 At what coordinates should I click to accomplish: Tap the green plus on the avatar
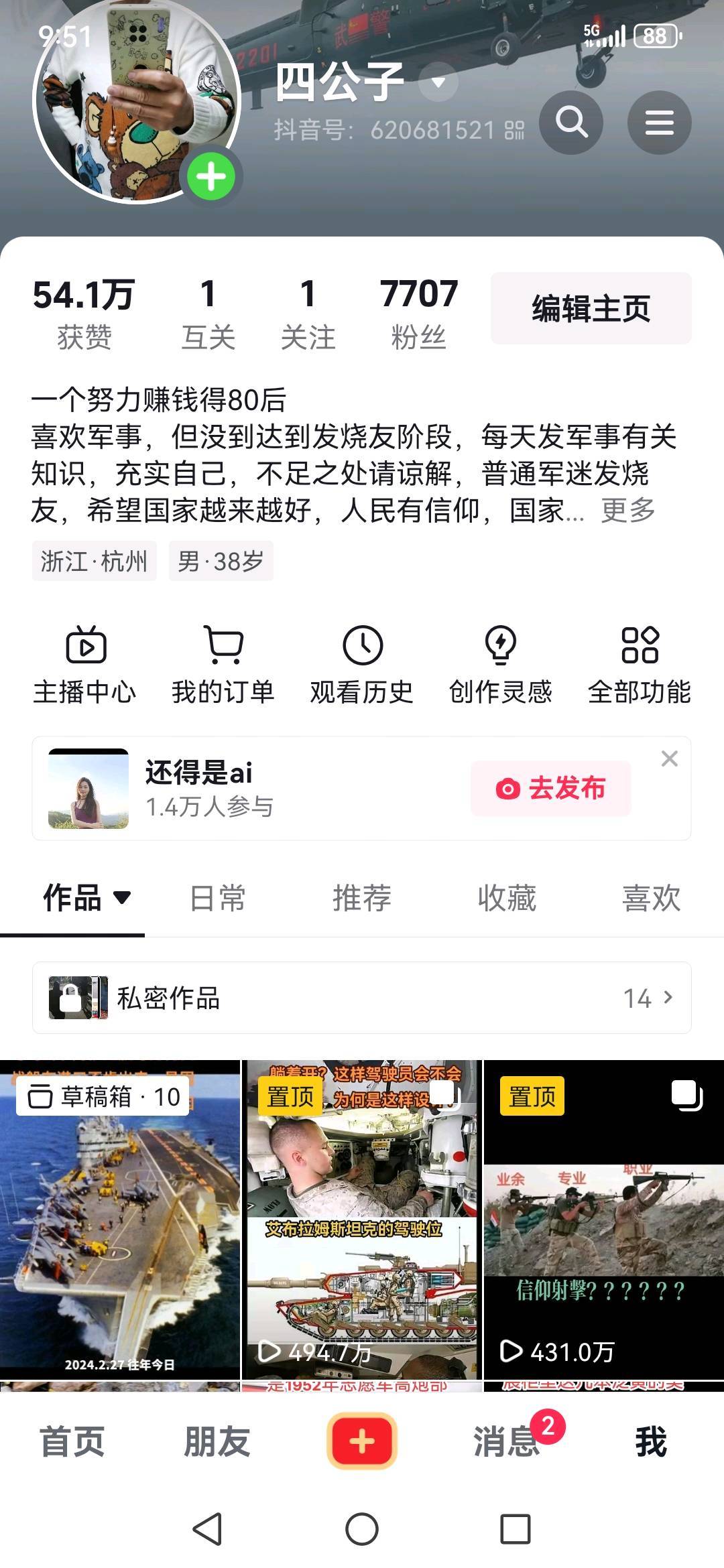pyautogui.click(x=211, y=177)
